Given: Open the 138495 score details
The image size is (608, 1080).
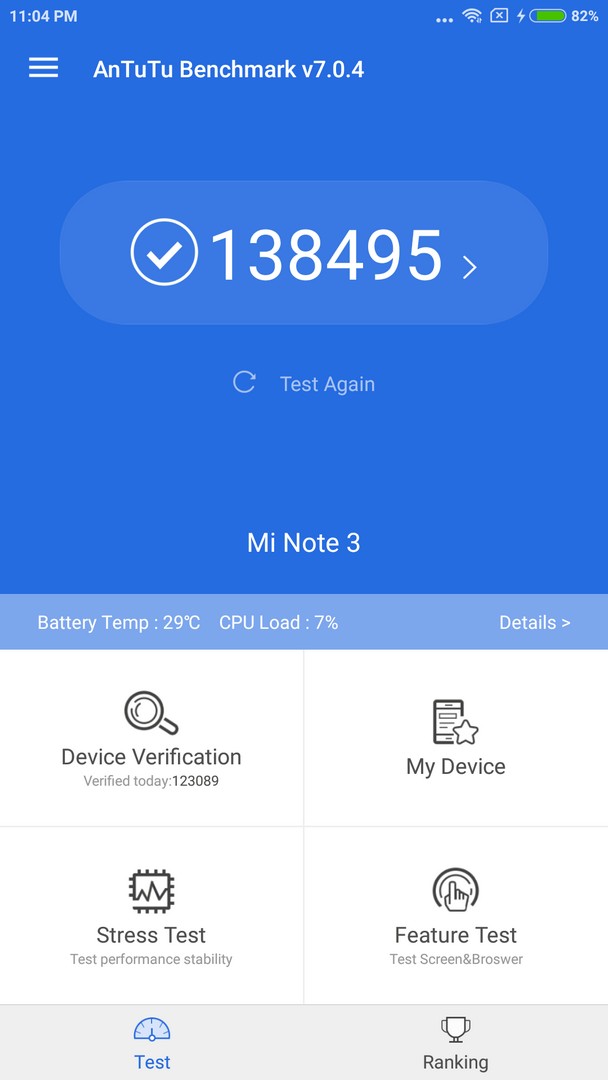Looking at the screenshot, I should coord(304,253).
